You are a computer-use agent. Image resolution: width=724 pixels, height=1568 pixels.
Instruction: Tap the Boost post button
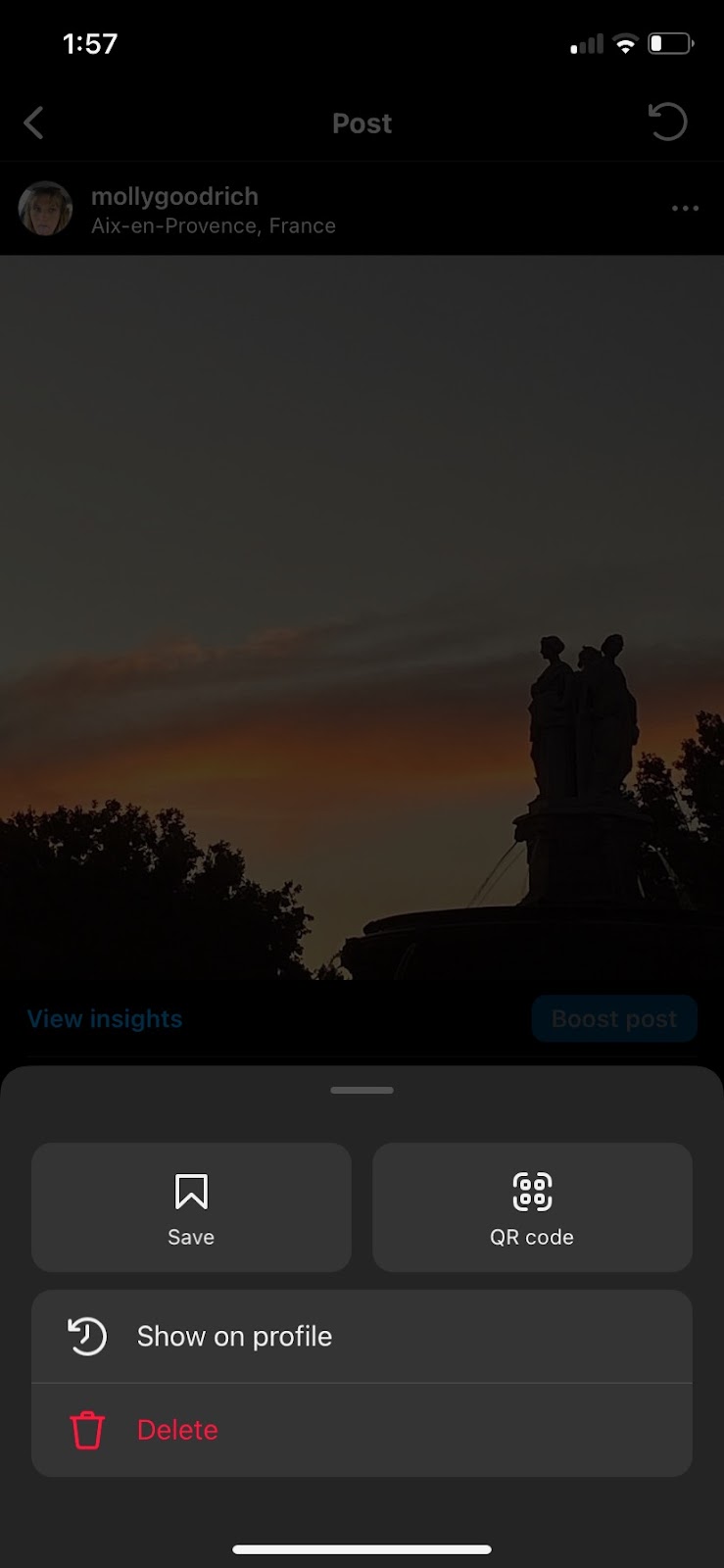pyautogui.click(x=614, y=1019)
